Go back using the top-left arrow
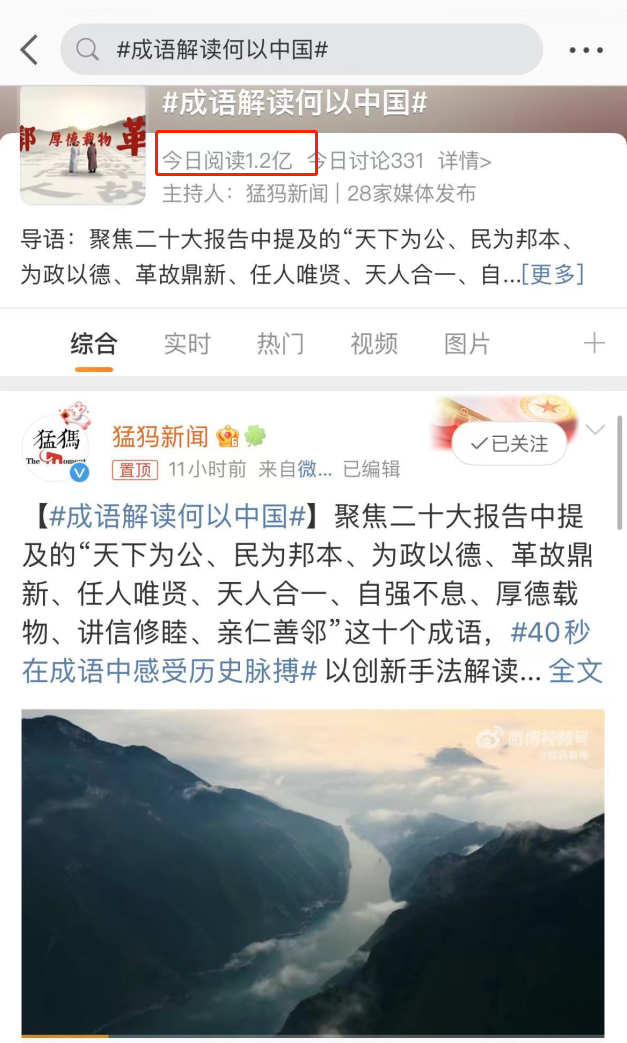Viewport: 627px width, 1043px height. (29, 50)
